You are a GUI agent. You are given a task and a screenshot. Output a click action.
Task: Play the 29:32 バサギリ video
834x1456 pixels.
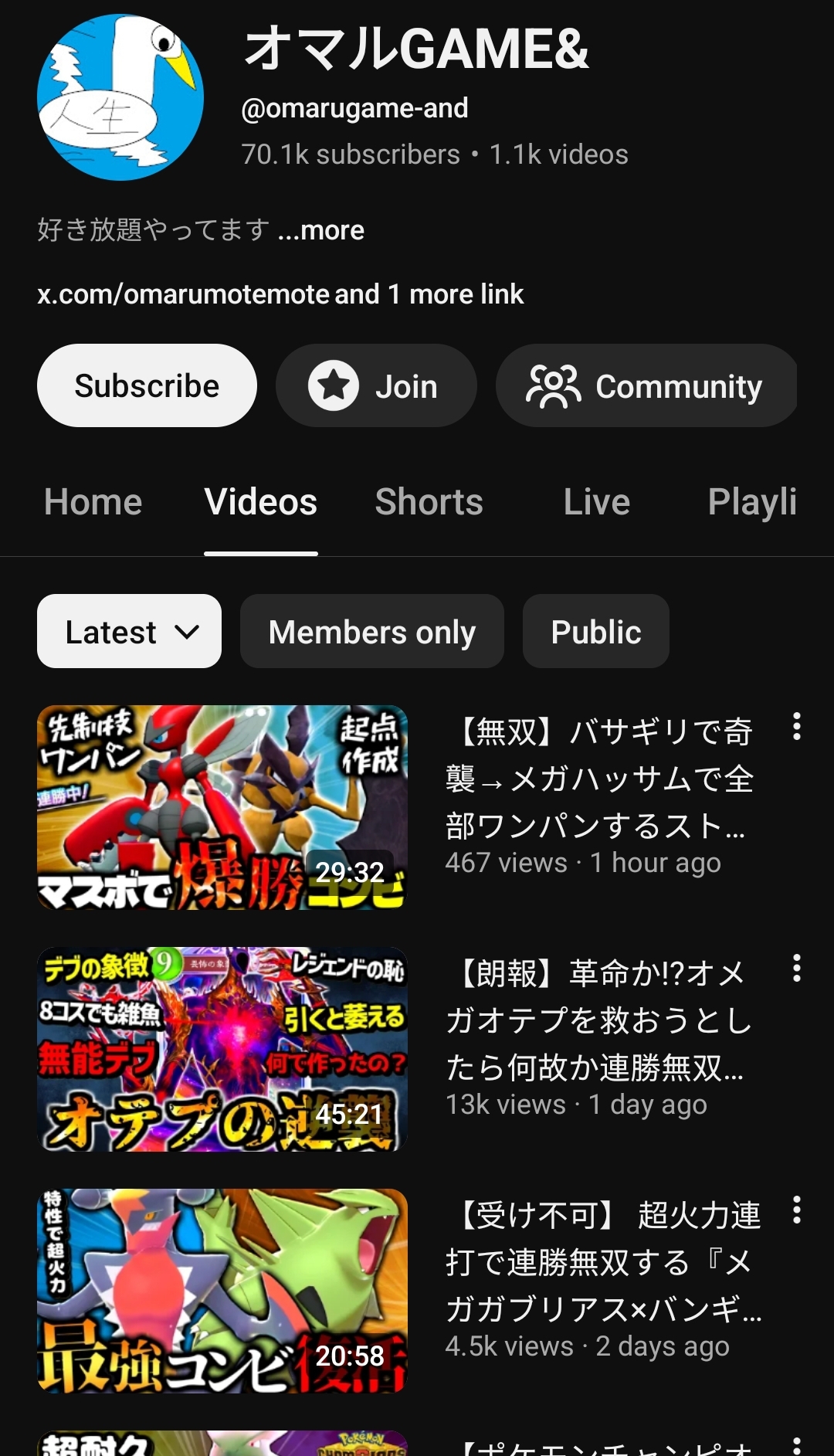(x=222, y=807)
